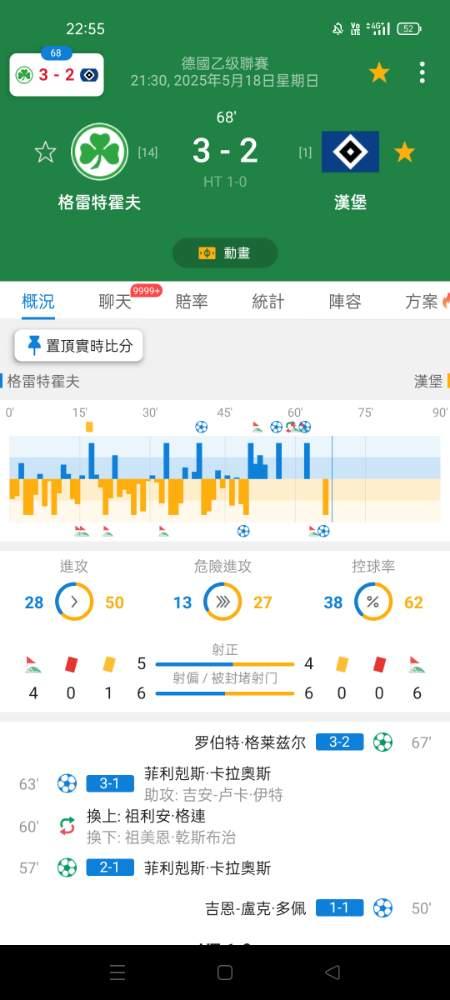Screen dimensions: 450x1000
Task: Tap 置頂實時比分 pin button
Action: pos(79,346)
